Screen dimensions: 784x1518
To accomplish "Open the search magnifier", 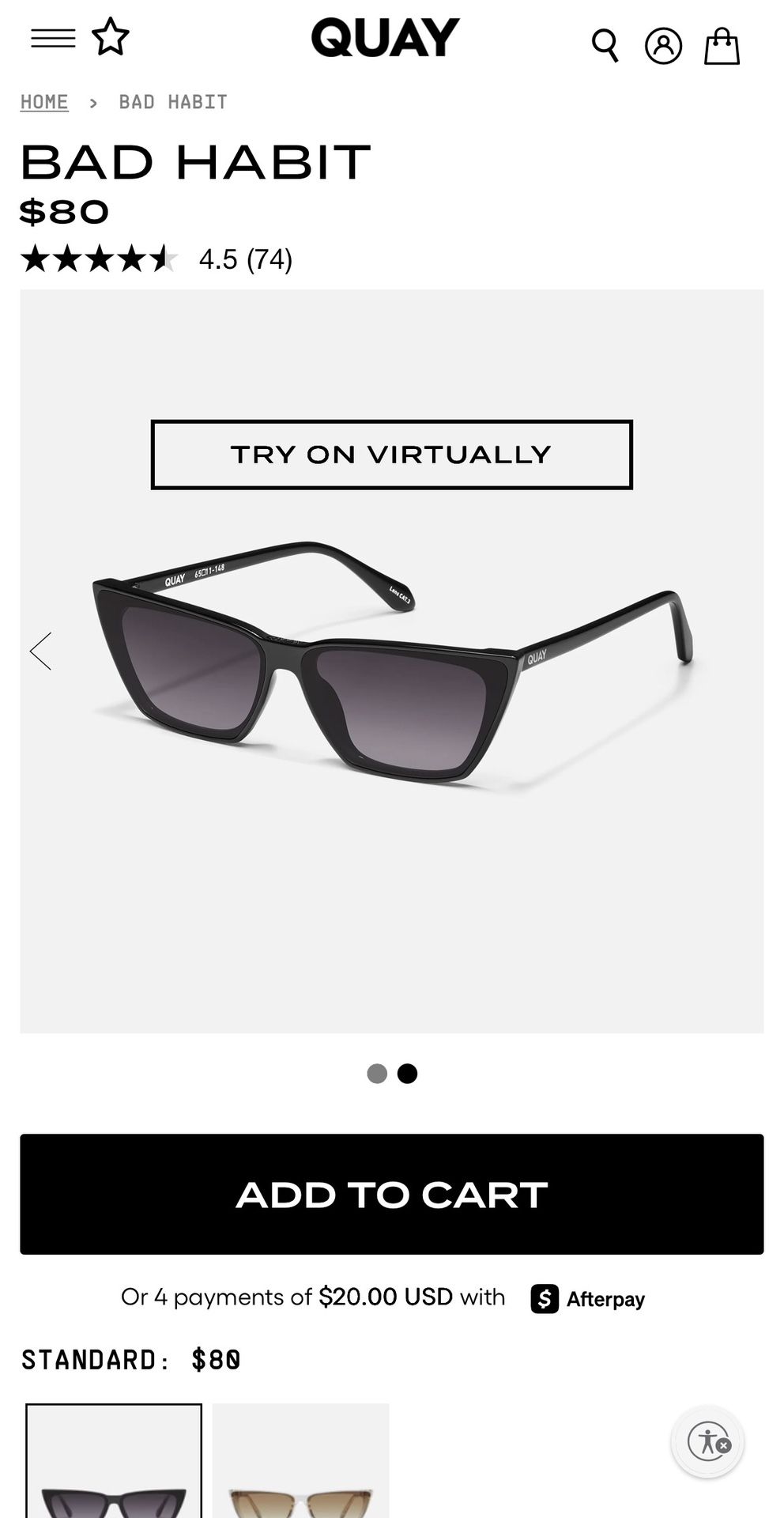I will [x=605, y=45].
